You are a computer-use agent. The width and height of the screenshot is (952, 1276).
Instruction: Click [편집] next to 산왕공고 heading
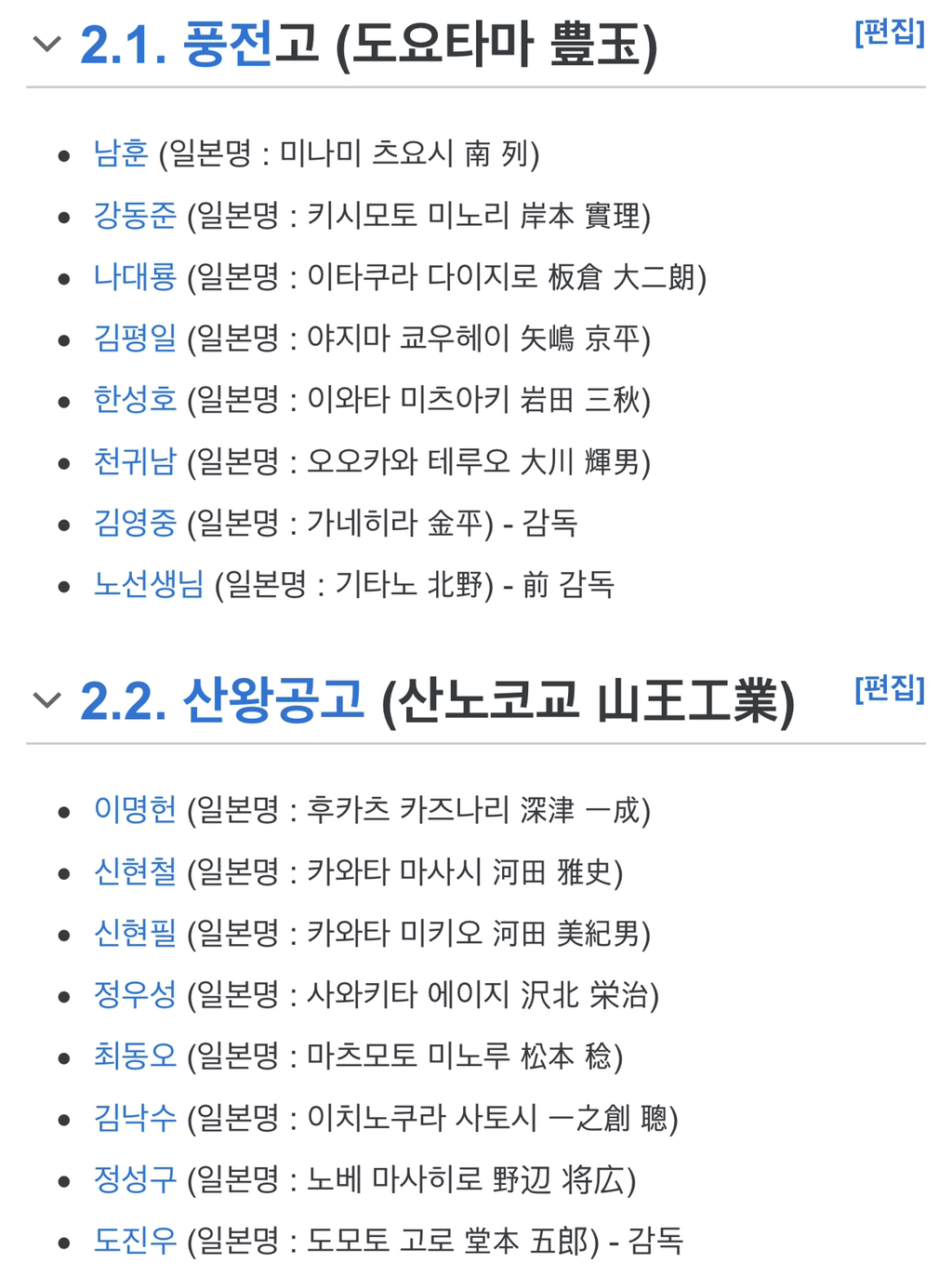(x=888, y=688)
